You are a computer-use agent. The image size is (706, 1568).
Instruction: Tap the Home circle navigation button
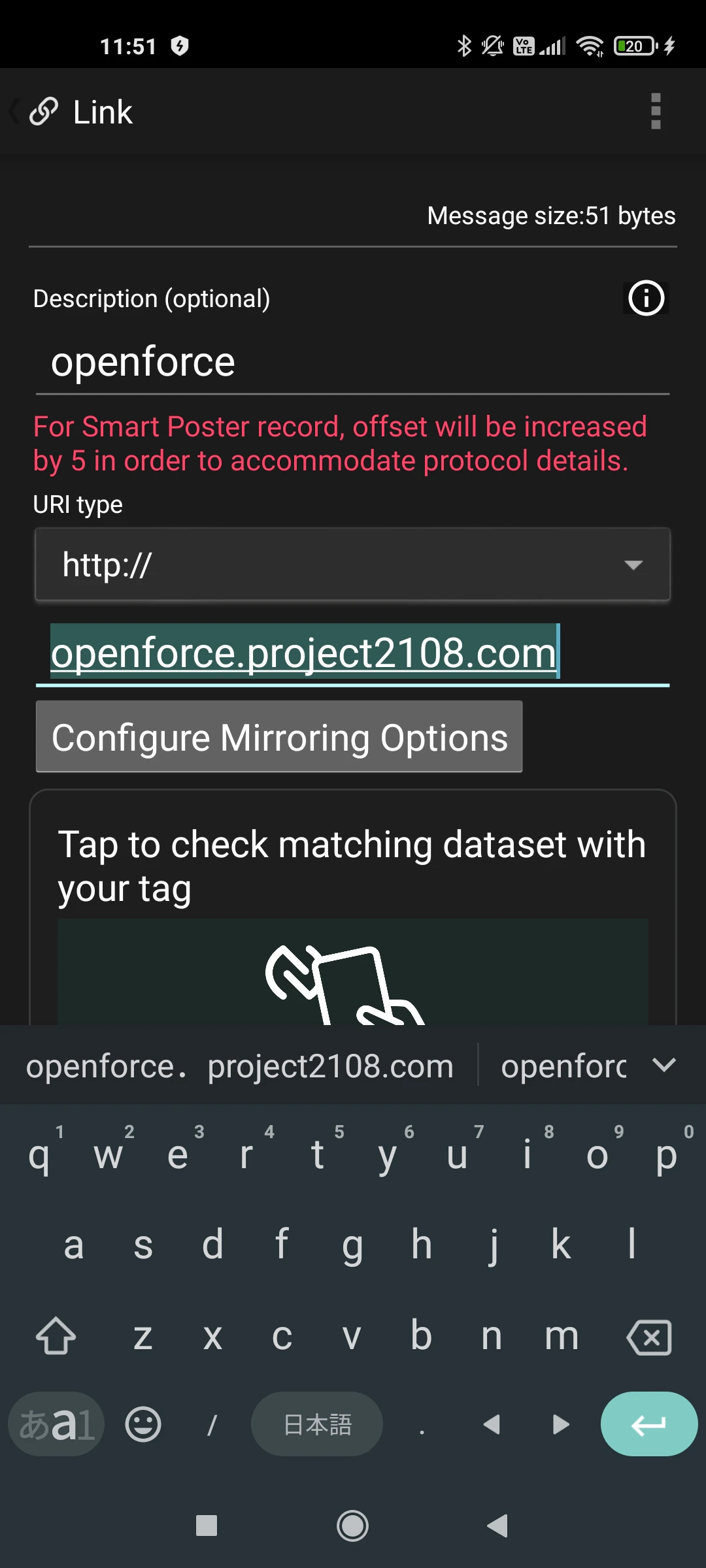tap(352, 1527)
